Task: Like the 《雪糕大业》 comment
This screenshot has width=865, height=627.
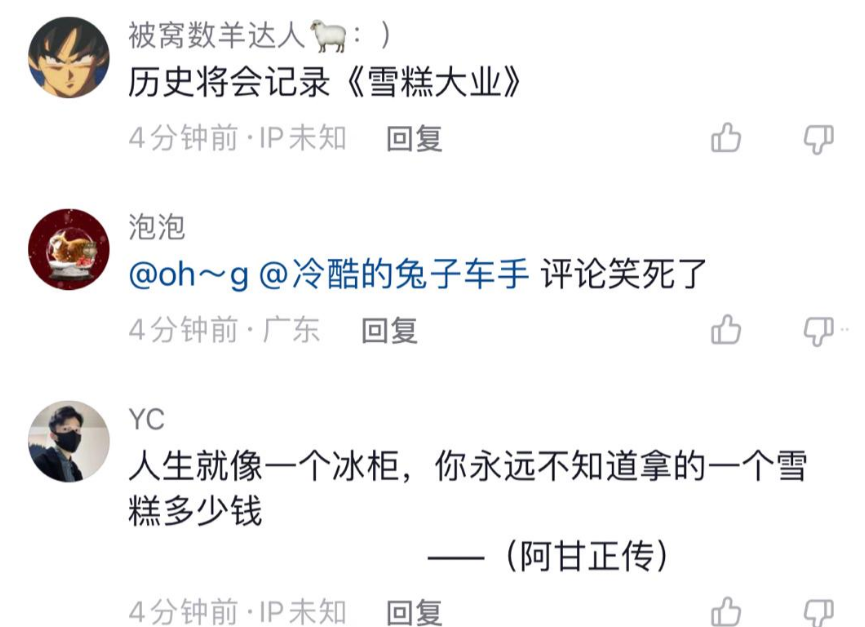Action: point(726,138)
